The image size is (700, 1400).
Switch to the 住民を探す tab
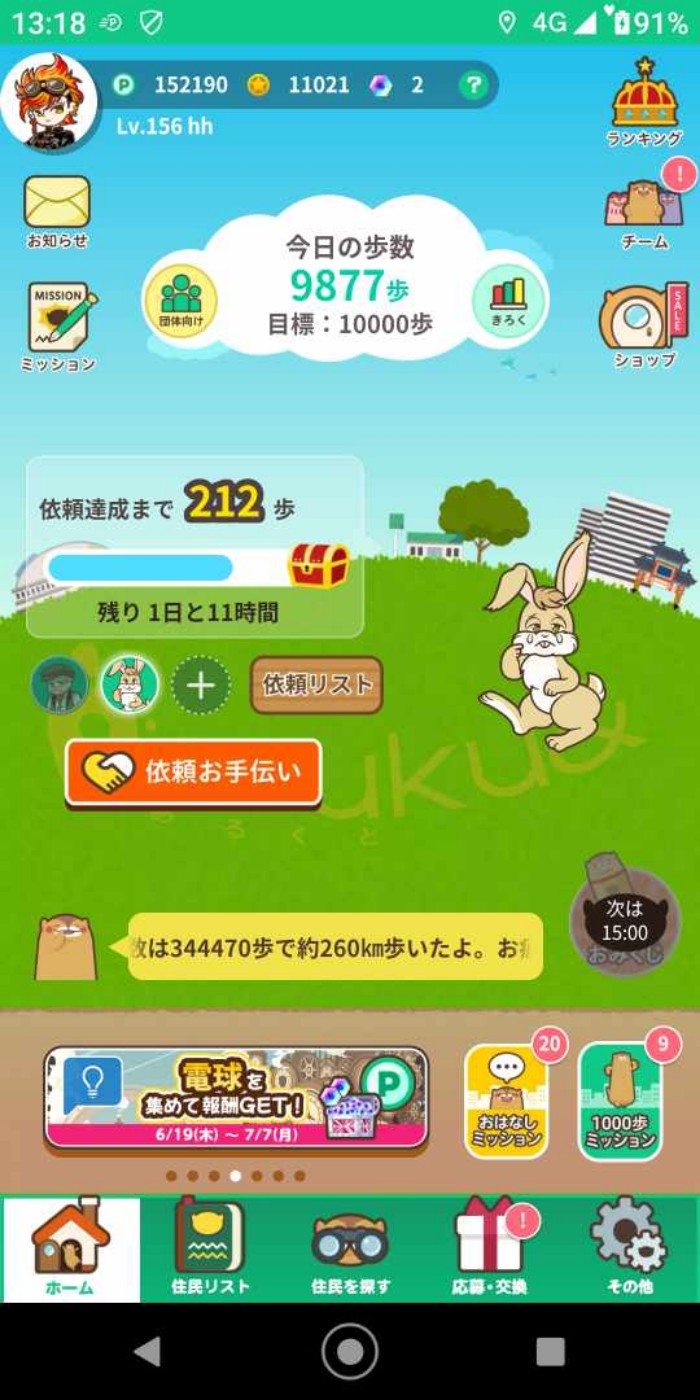(350, 1250)
